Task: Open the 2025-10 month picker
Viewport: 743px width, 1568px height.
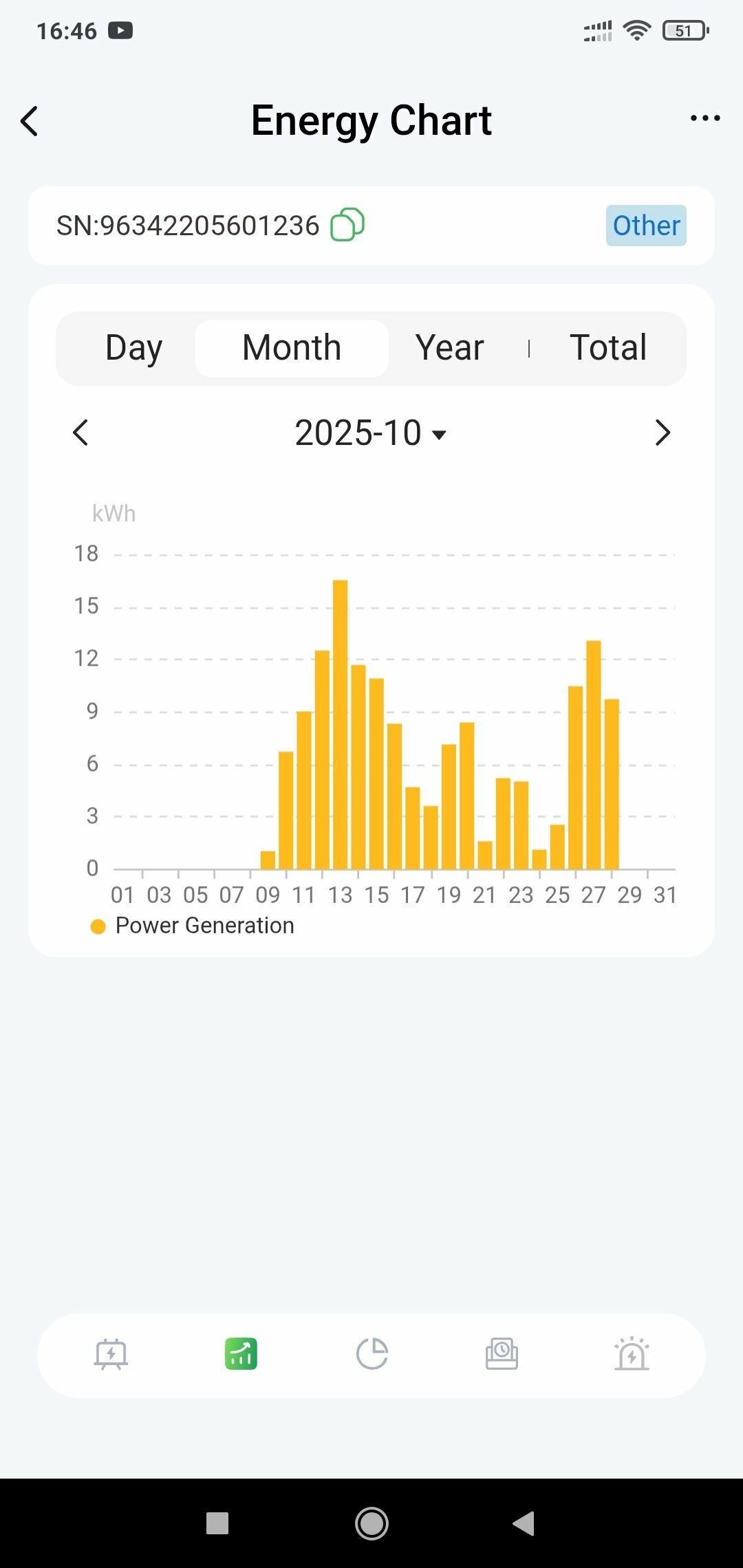Action: coord(370,433)
